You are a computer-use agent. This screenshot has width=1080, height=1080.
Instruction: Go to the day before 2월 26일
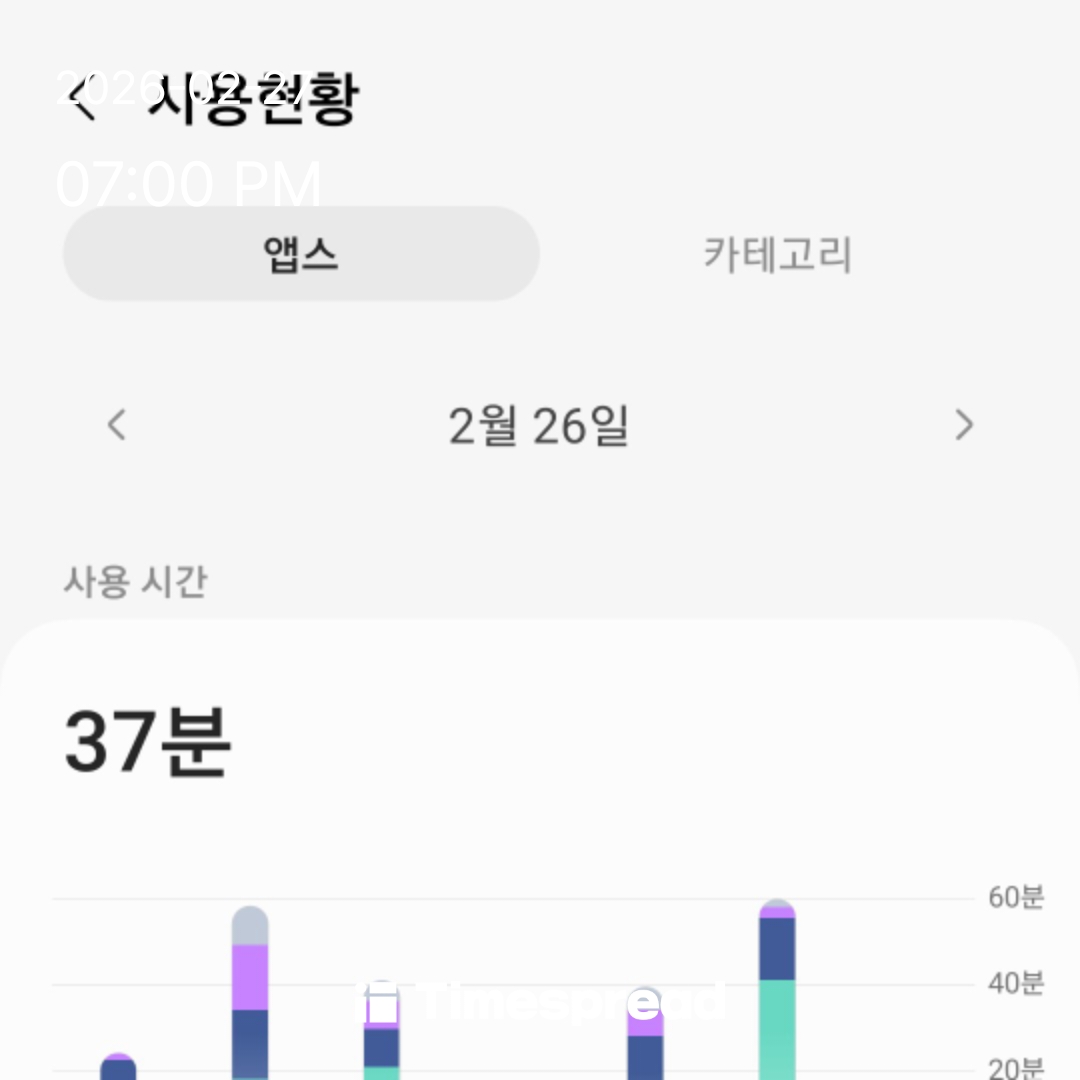(x=117, y=425)
